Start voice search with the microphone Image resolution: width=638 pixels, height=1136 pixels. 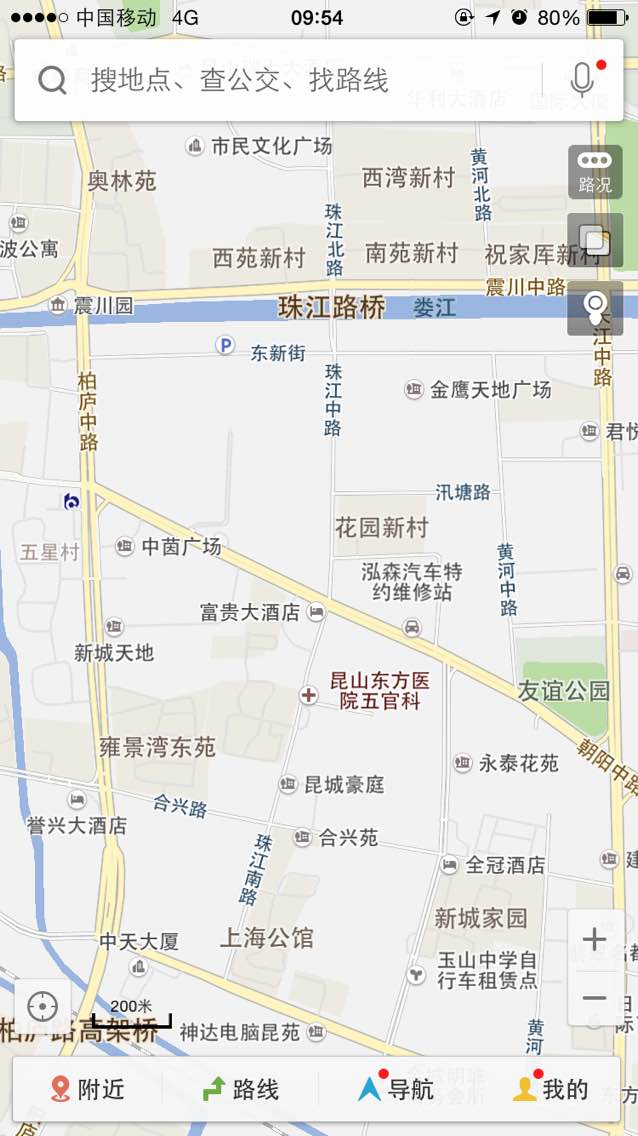coord(583,80)
